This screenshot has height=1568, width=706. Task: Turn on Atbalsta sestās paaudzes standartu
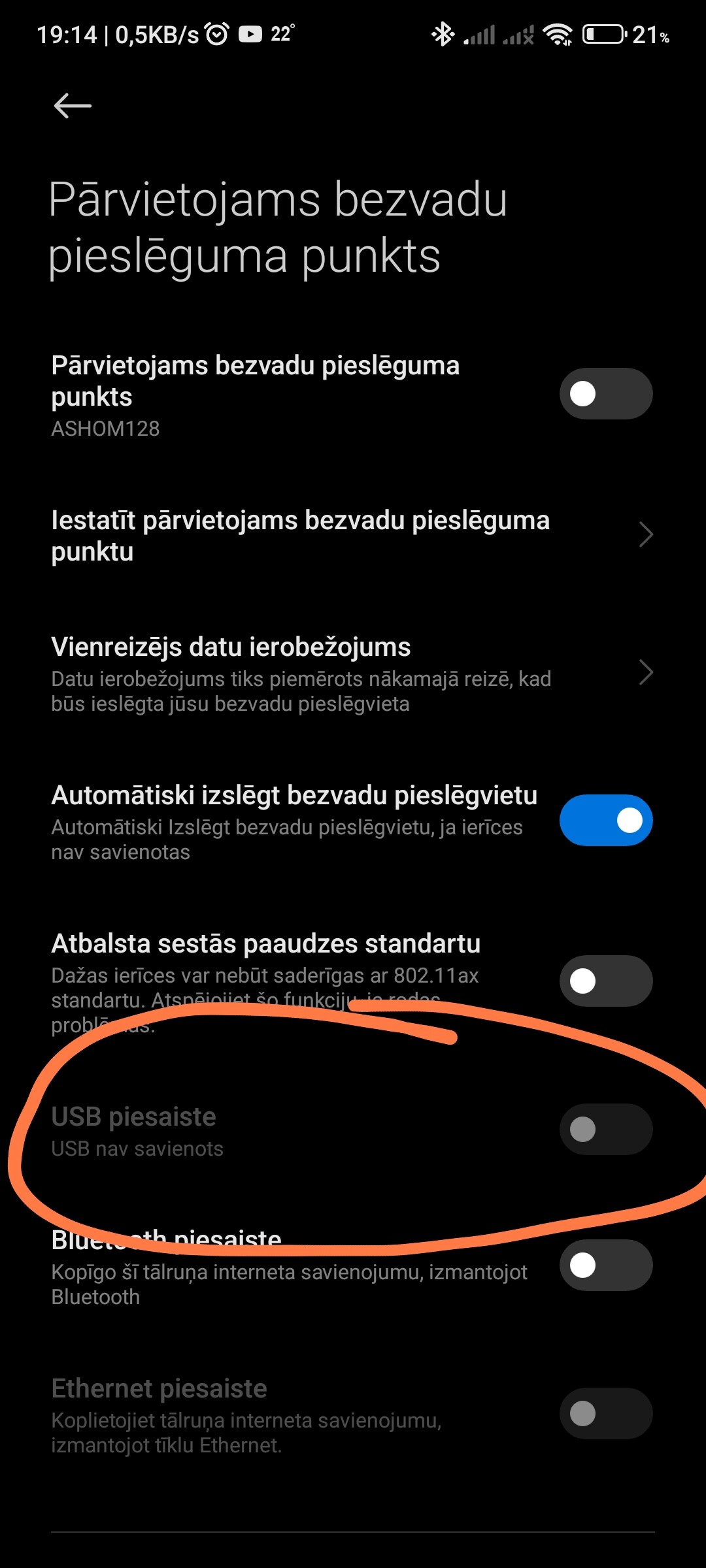click(605, 981)
